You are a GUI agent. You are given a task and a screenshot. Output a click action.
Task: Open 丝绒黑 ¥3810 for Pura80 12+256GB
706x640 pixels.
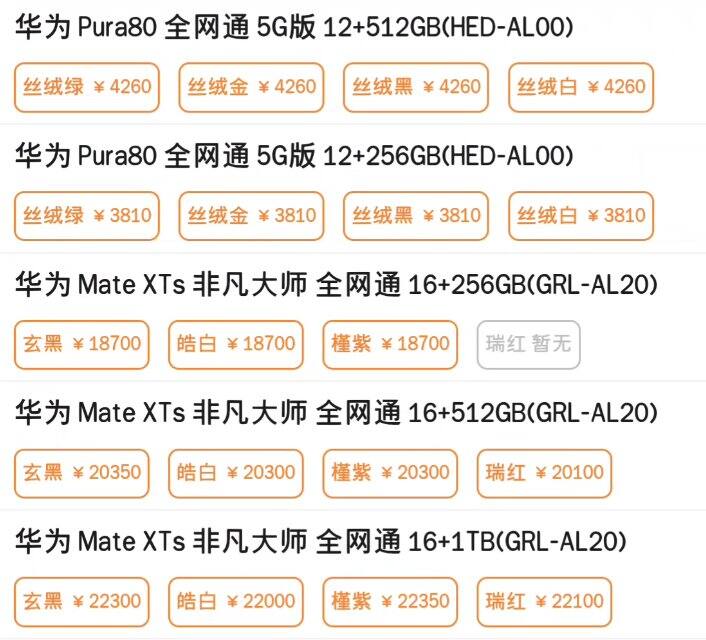416,216
